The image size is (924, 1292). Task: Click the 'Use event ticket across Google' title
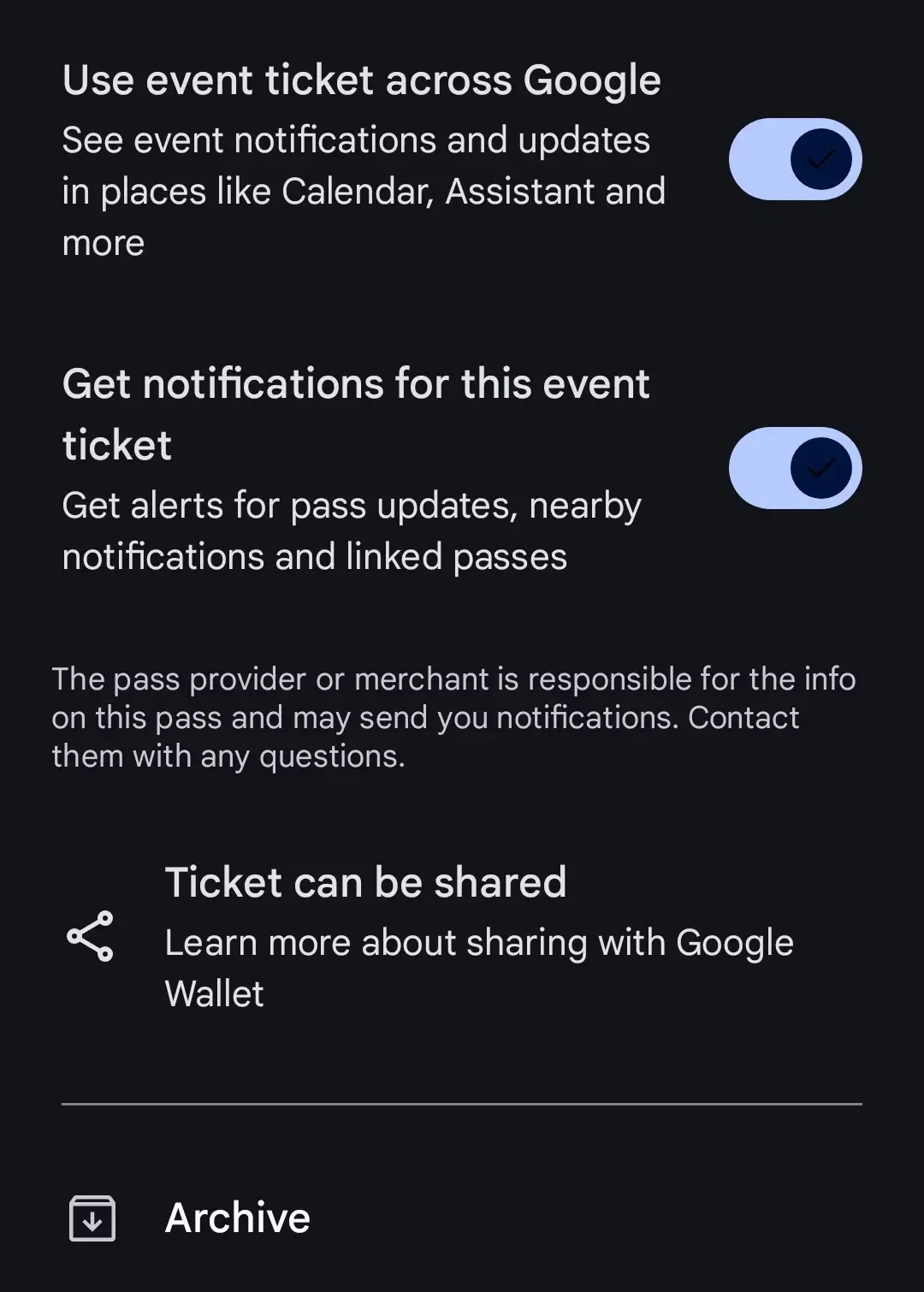click(362, 79)
